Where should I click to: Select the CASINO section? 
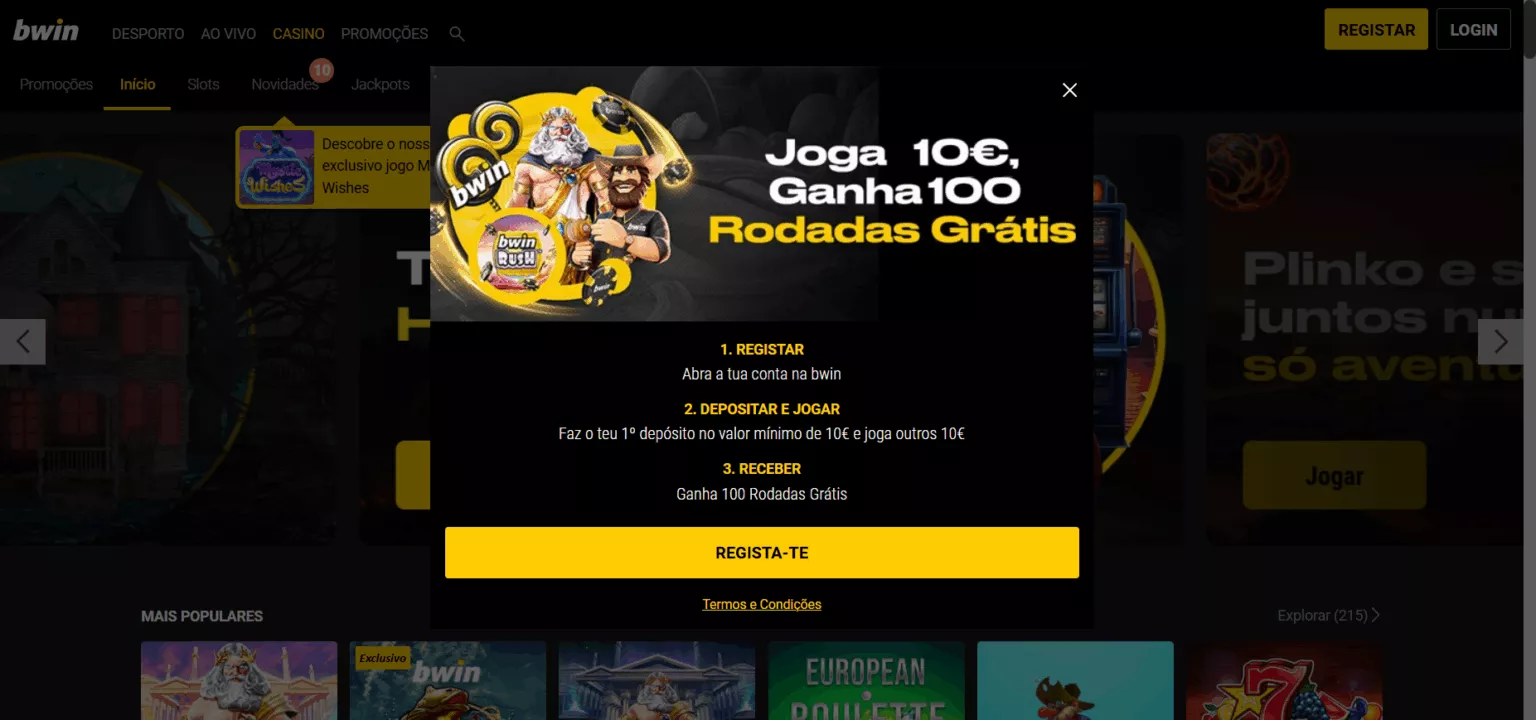298,34
